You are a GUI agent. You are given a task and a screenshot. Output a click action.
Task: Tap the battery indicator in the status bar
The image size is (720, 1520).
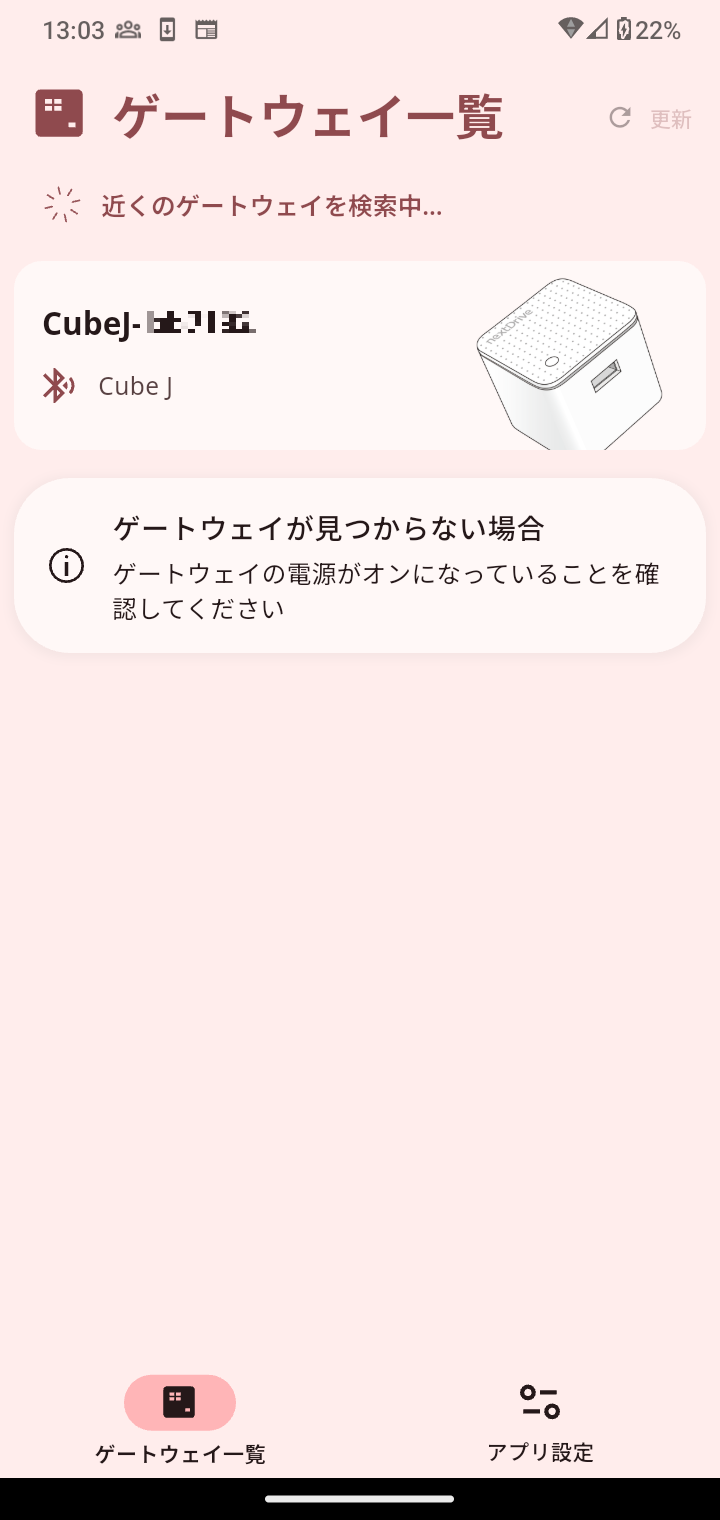pos(622,30)
